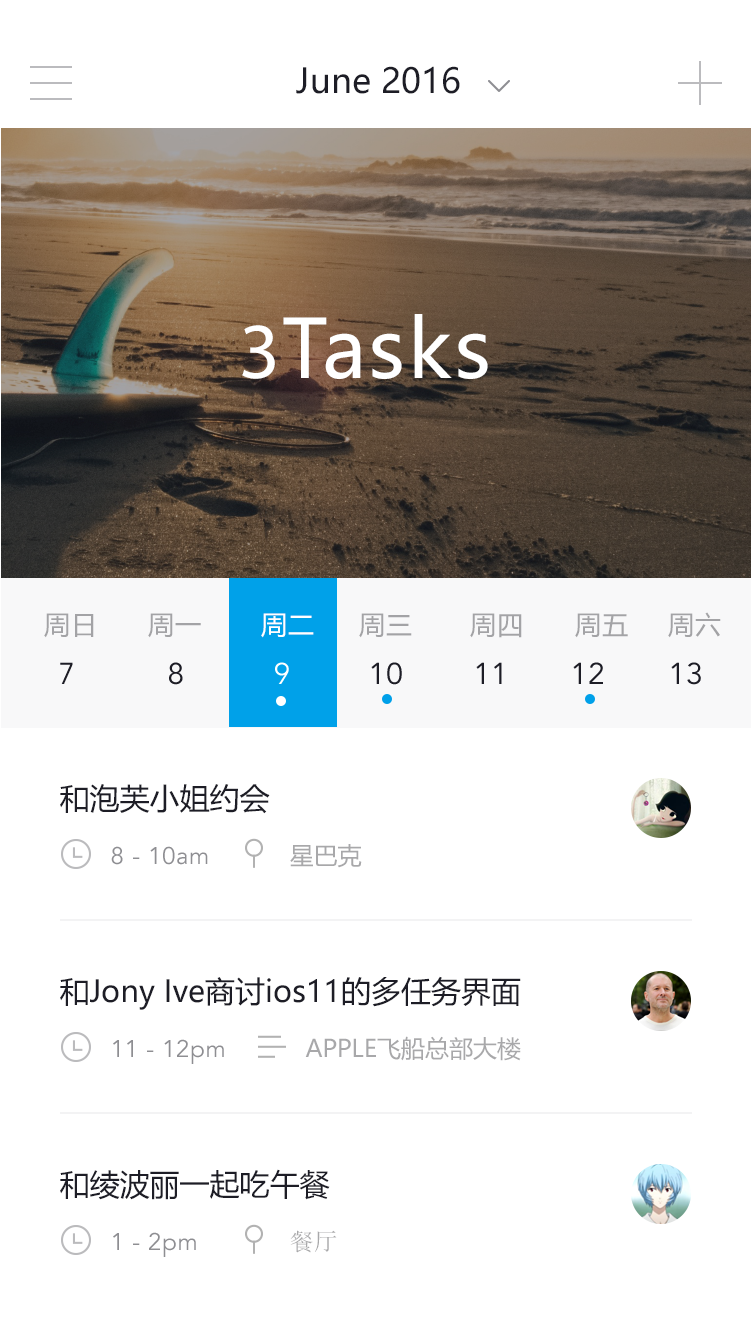
Task: Select 周日 7 in the week strip
Action: pos(68,652)
